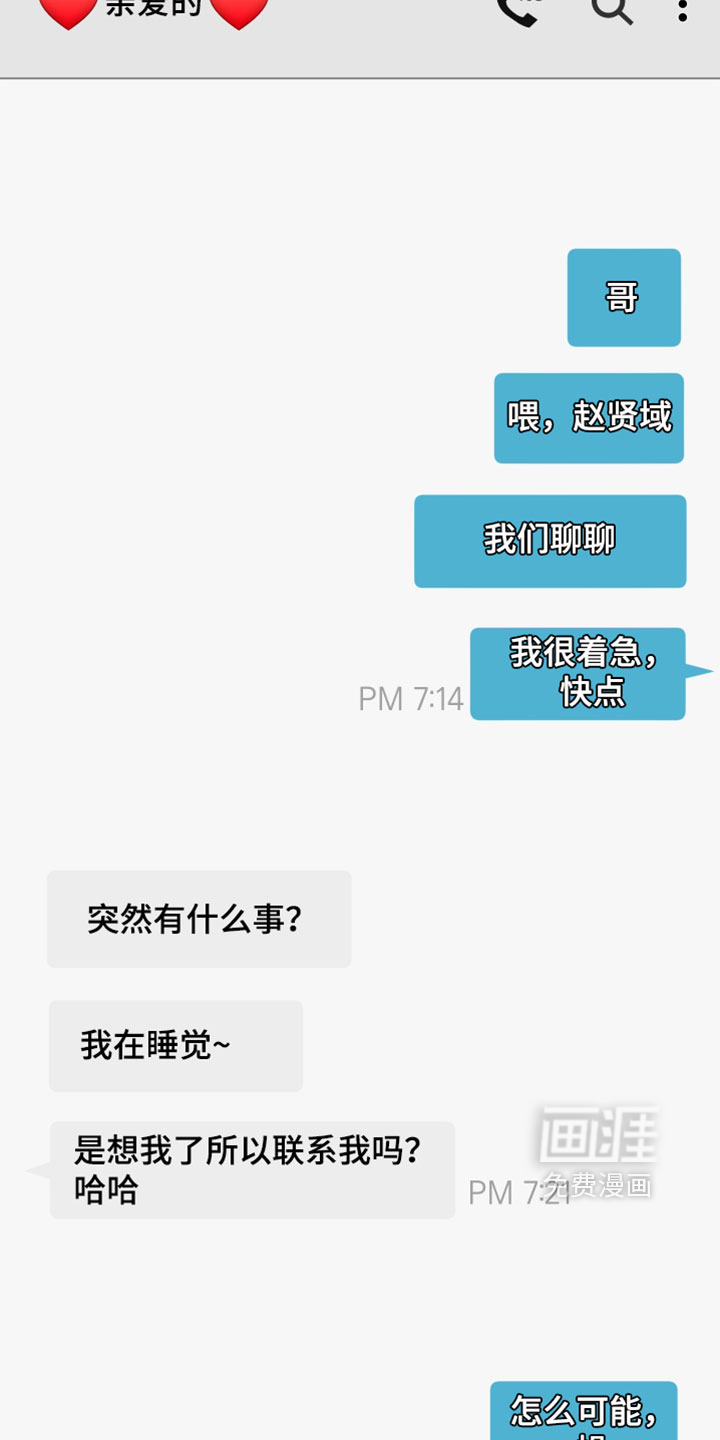Tap the message bubble saying 我们聊聊
This screenshot has height=1440, width=720.
[551, 541]
